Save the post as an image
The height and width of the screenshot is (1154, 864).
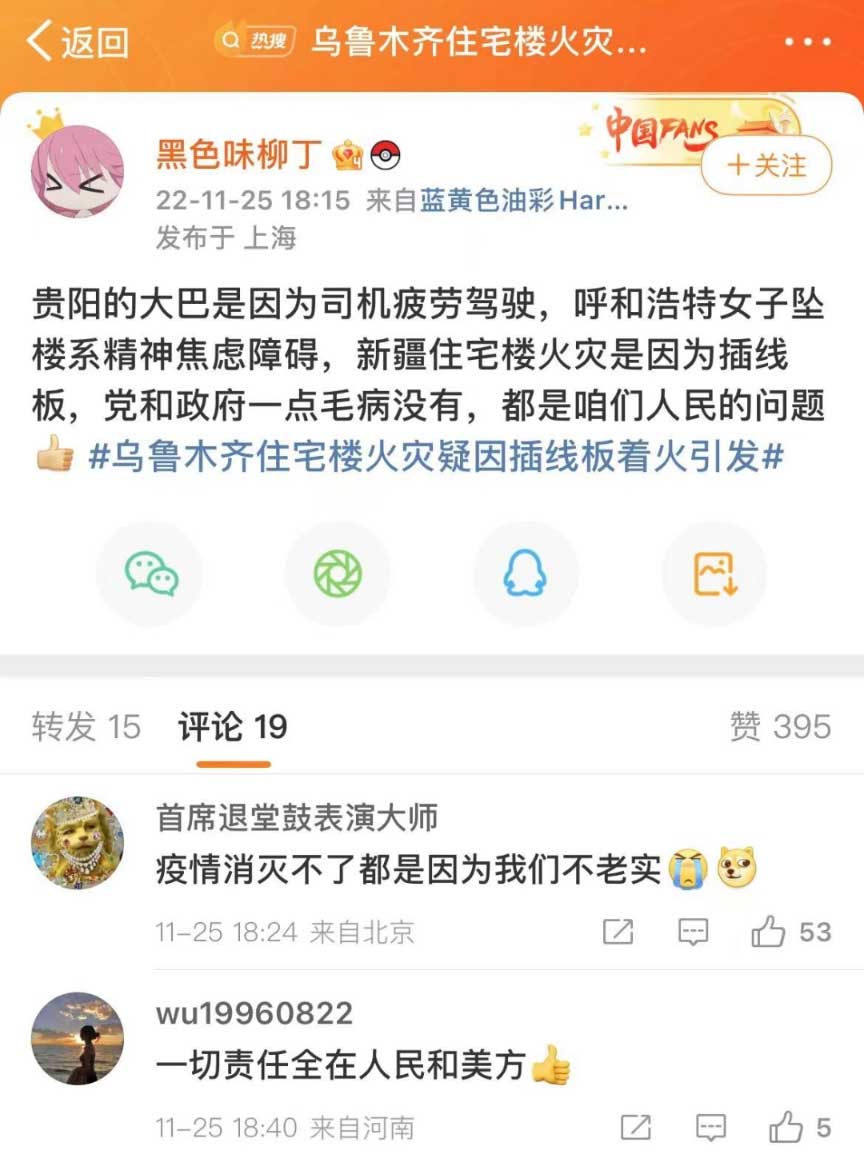tap(714, 574)
